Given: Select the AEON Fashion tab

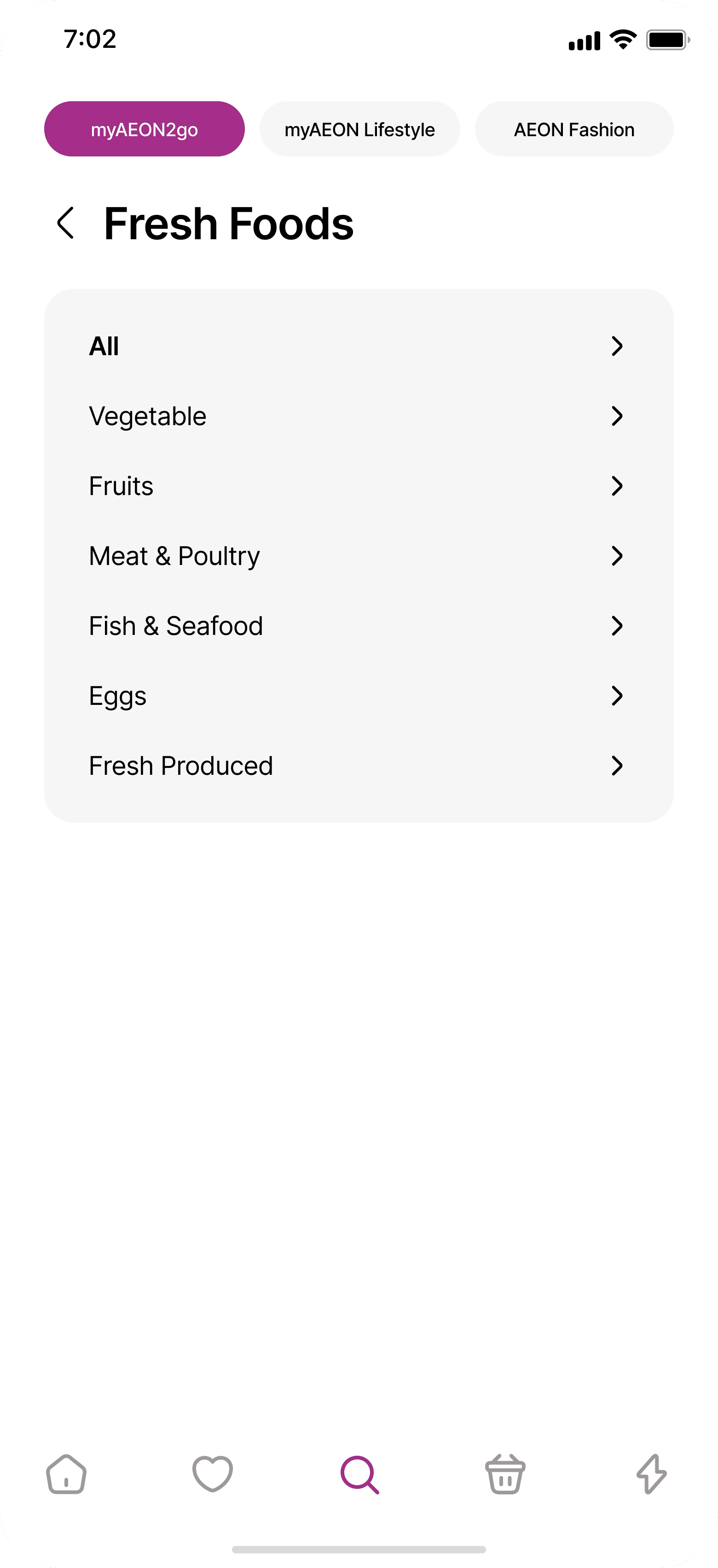Looking at the screenshot, I should pos(573,129).
